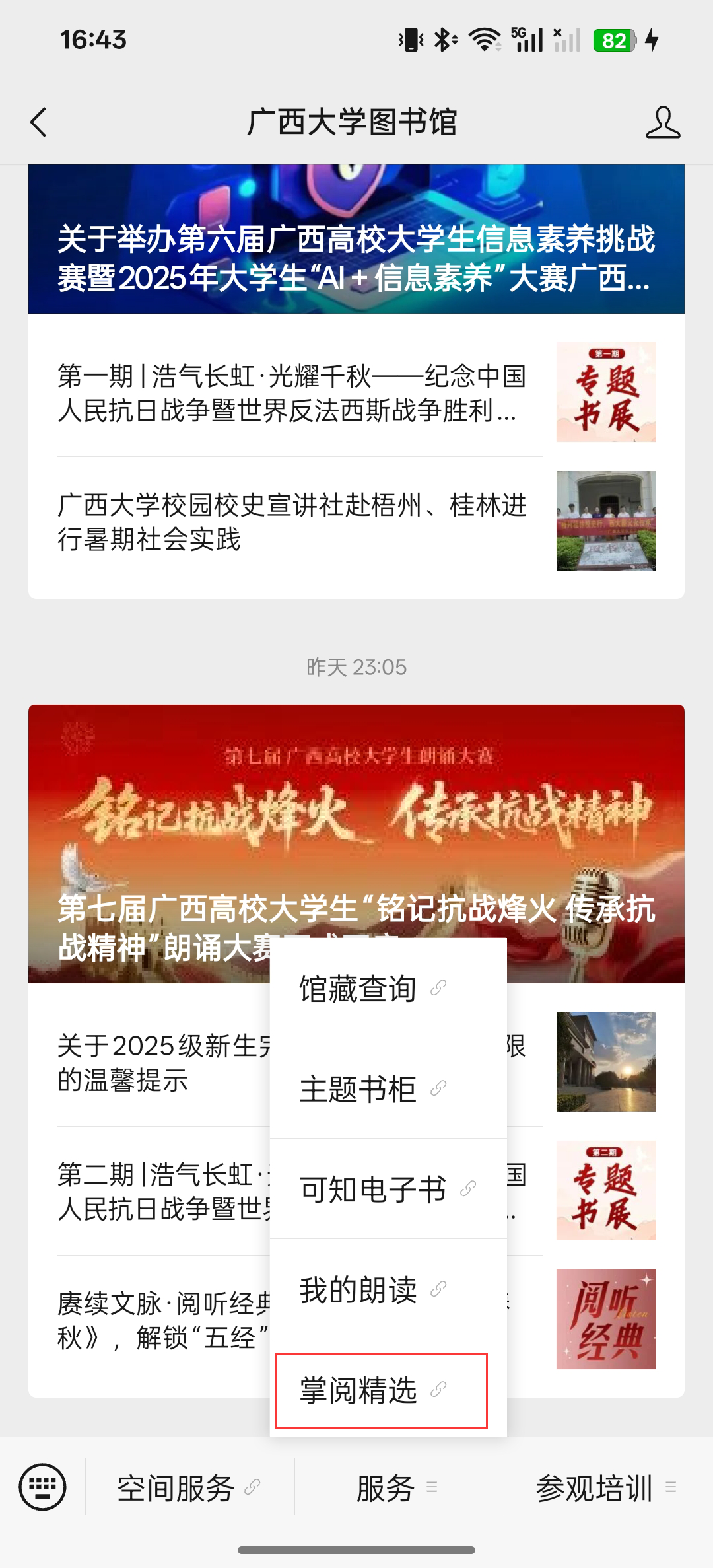Read 第一期 浩气长虹·光耀千秋 article
This screenshot has width=713, height=1568.
(290, 393)
